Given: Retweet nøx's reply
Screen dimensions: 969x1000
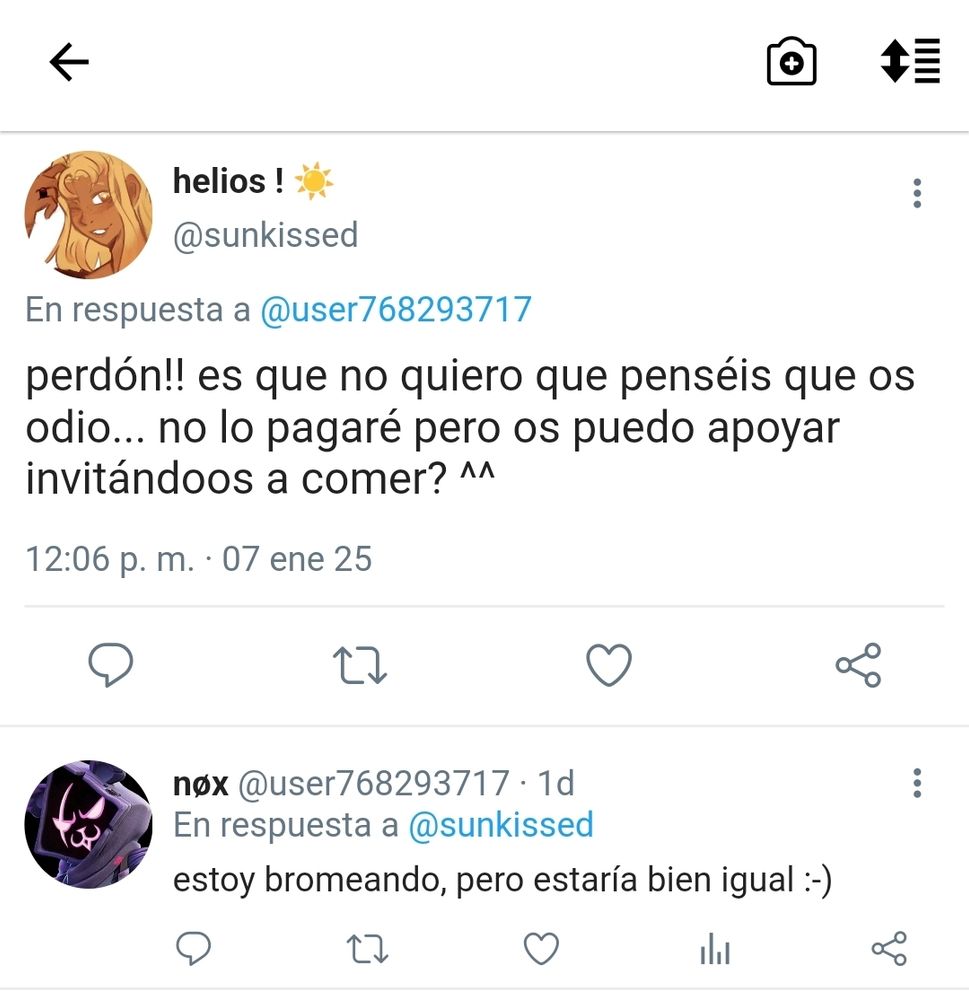Looking at the screenshot, I should [367, 949].
